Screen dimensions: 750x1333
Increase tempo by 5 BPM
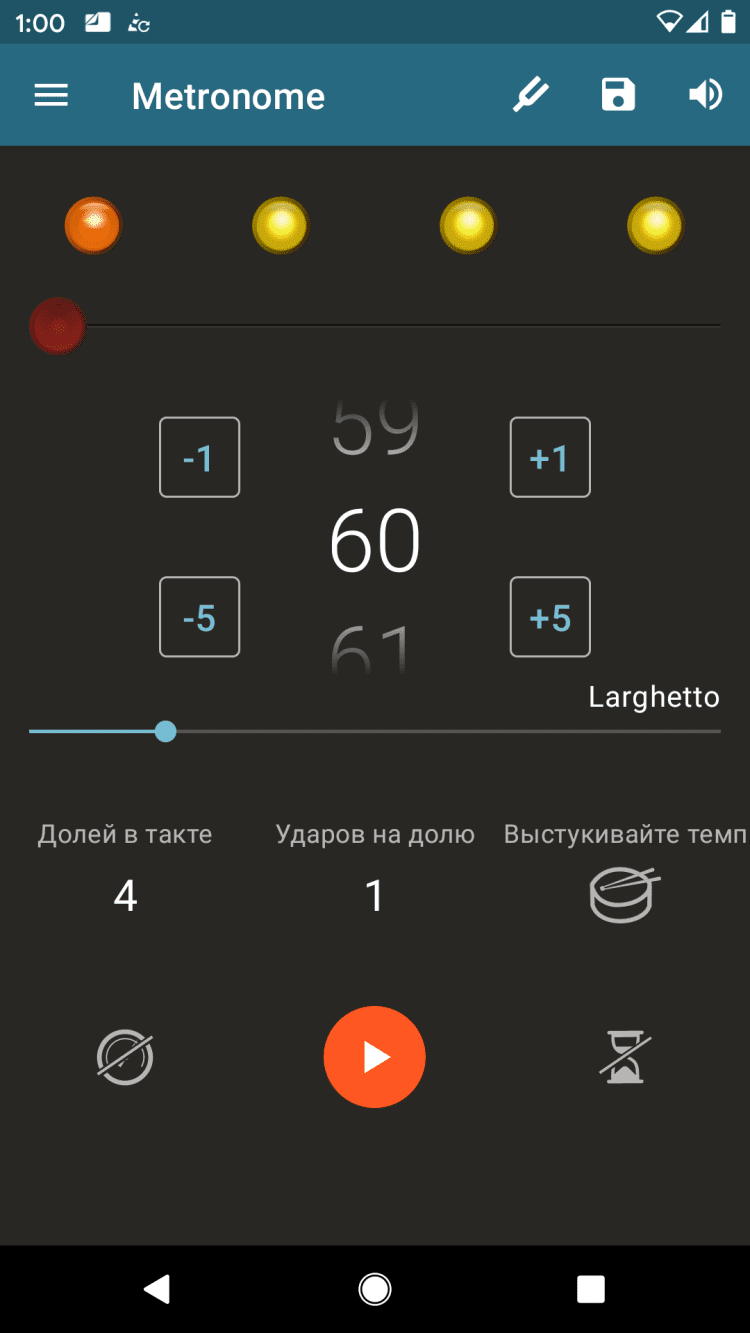550,617
